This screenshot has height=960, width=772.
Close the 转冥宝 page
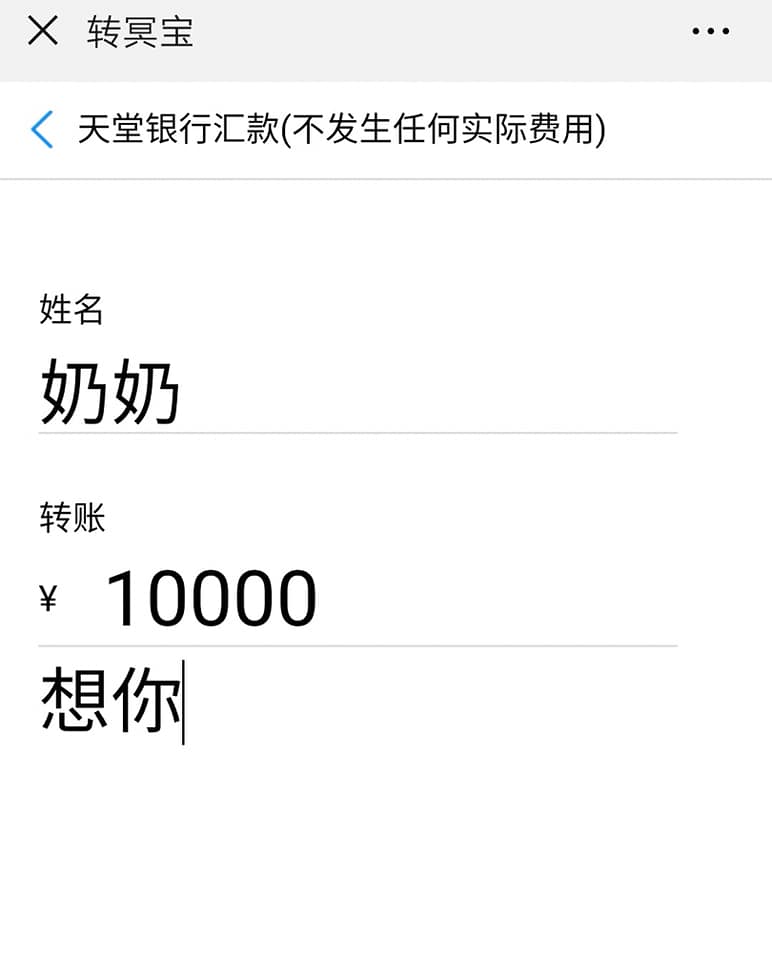[x=42, y=32]
